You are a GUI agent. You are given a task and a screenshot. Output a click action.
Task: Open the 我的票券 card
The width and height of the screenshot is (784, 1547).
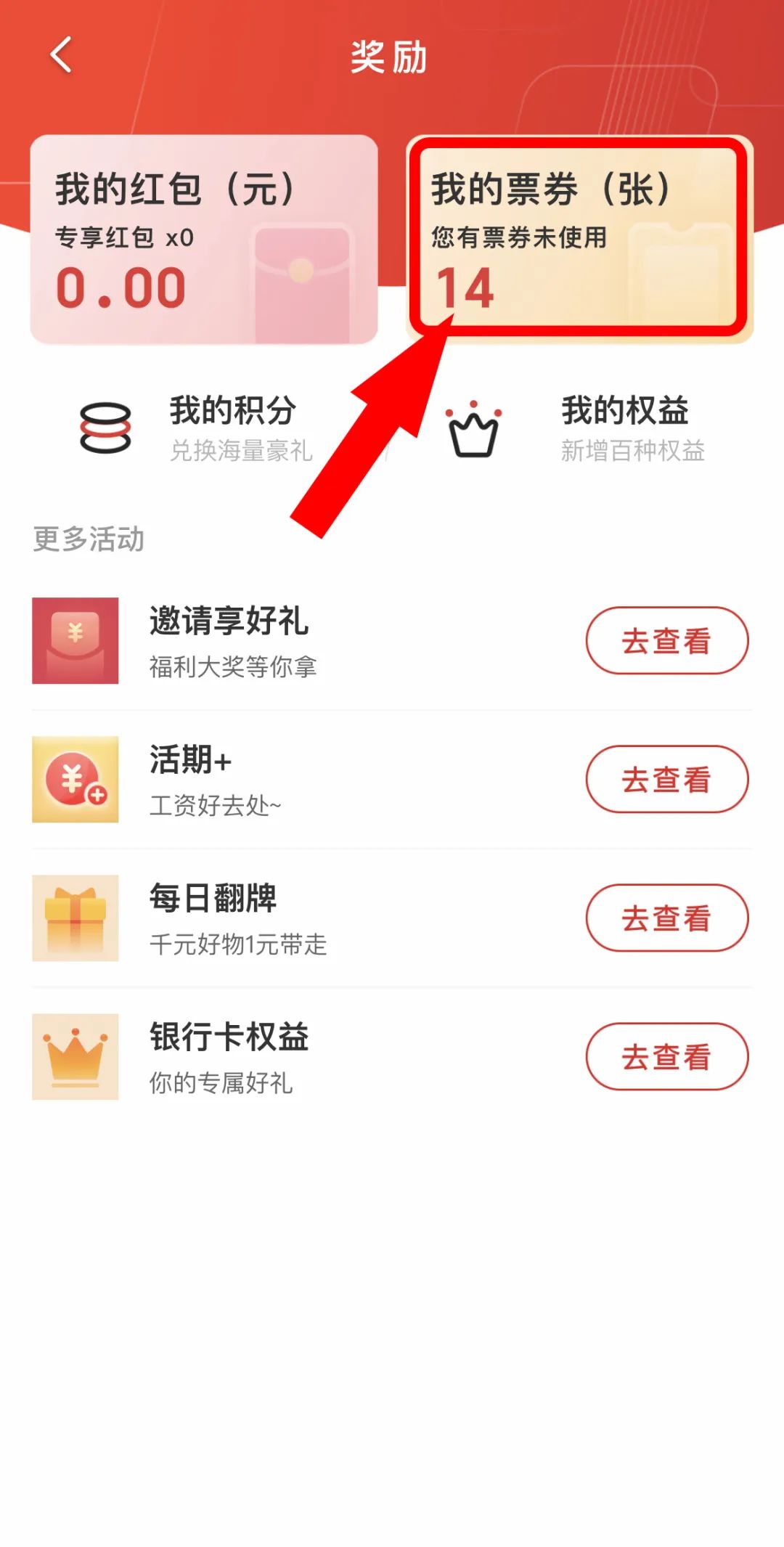(x=579, y=239)
